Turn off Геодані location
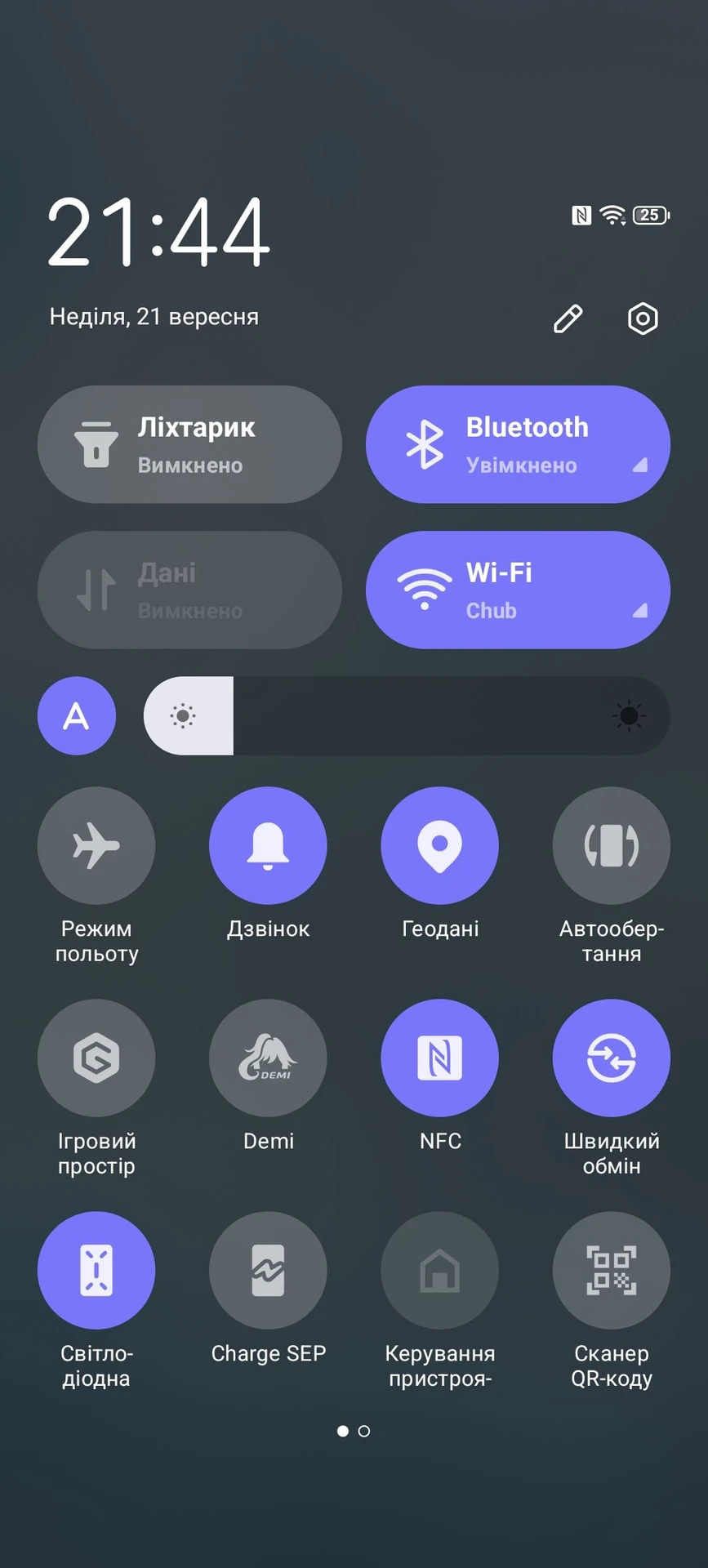Screen dimensions: 708x1568 click(x=440, y=845)
